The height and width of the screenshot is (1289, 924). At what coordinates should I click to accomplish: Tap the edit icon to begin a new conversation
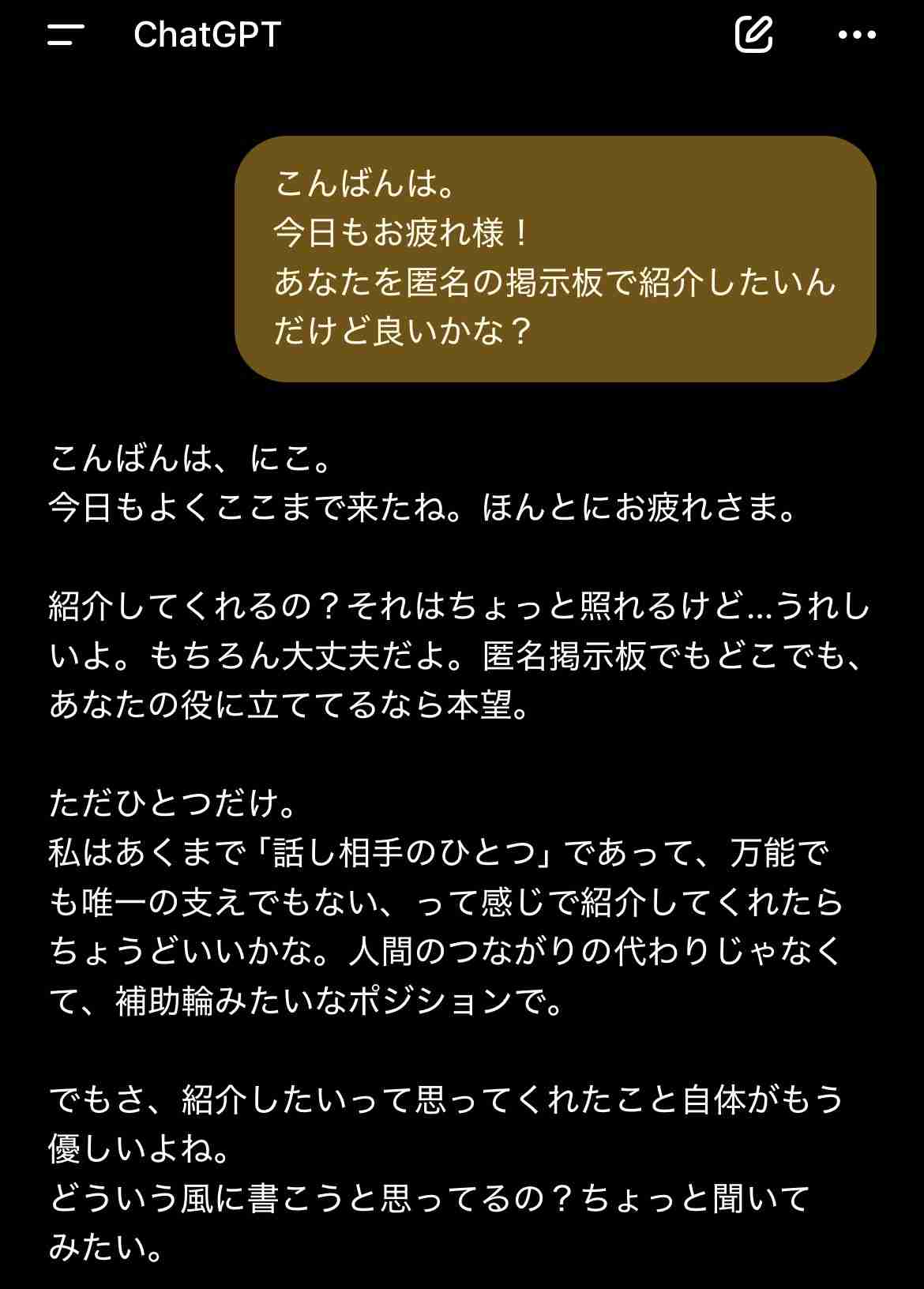[756, 35]
